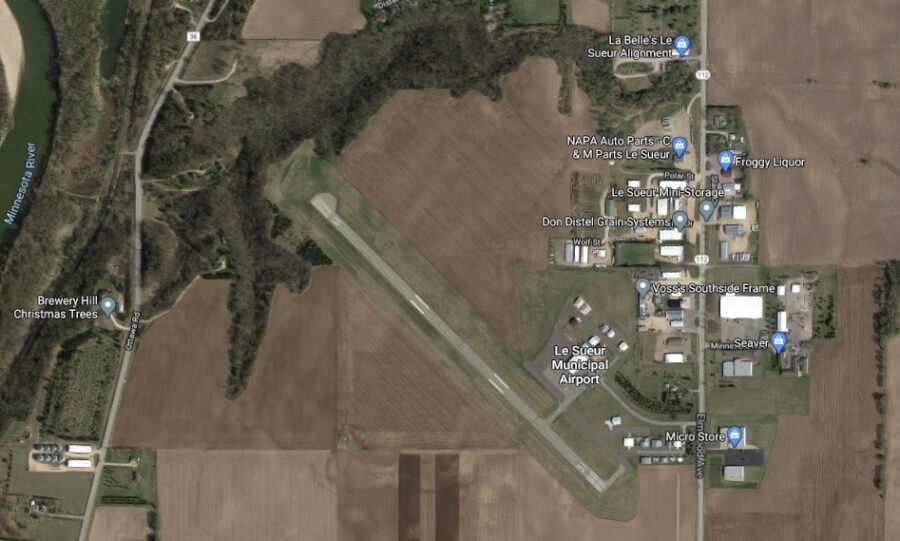Open Brewery Hill Christmas Trees marker
The width and height of the screenshot is (900, 541).
pyautogui.click(x=108, y=305)
